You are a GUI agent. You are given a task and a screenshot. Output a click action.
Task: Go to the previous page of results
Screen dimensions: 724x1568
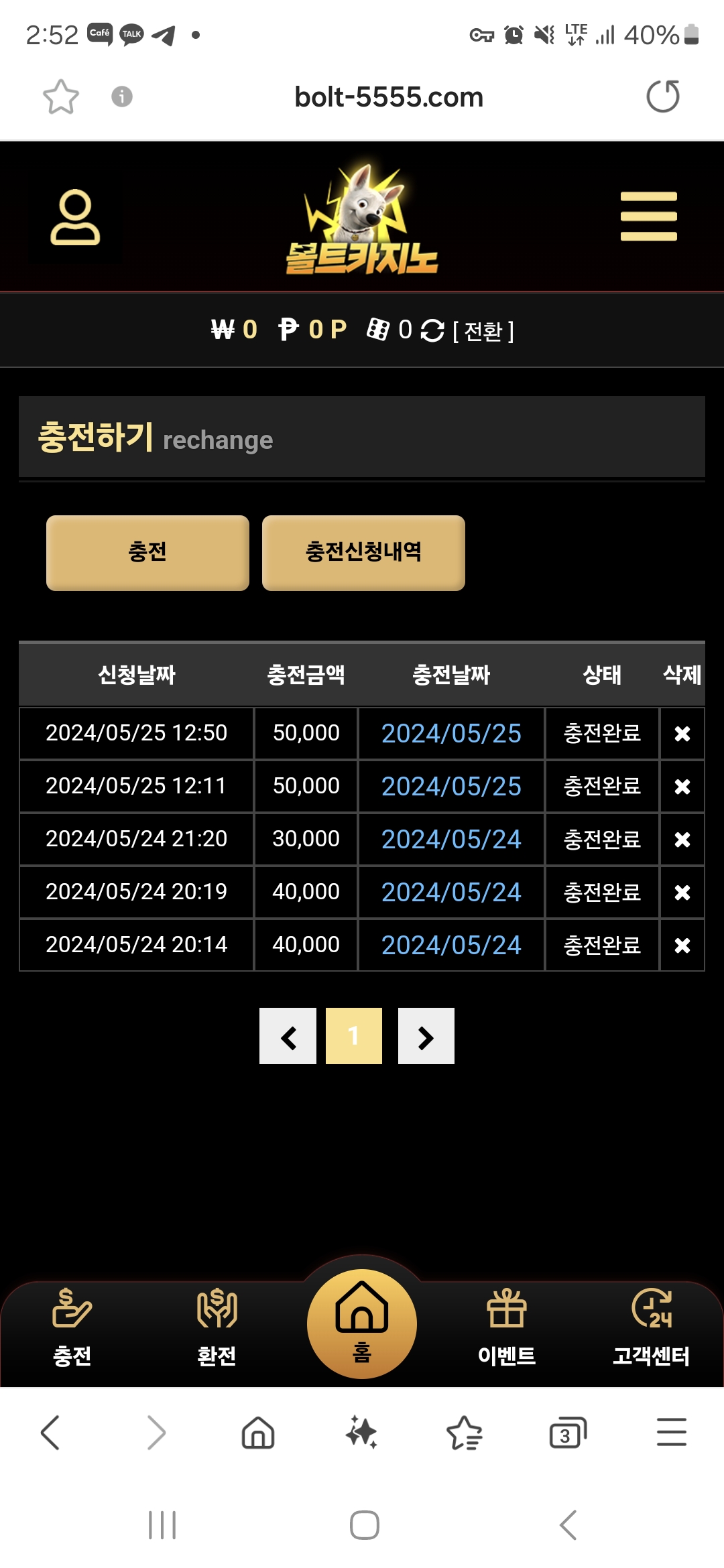[x=288, y=1036]
